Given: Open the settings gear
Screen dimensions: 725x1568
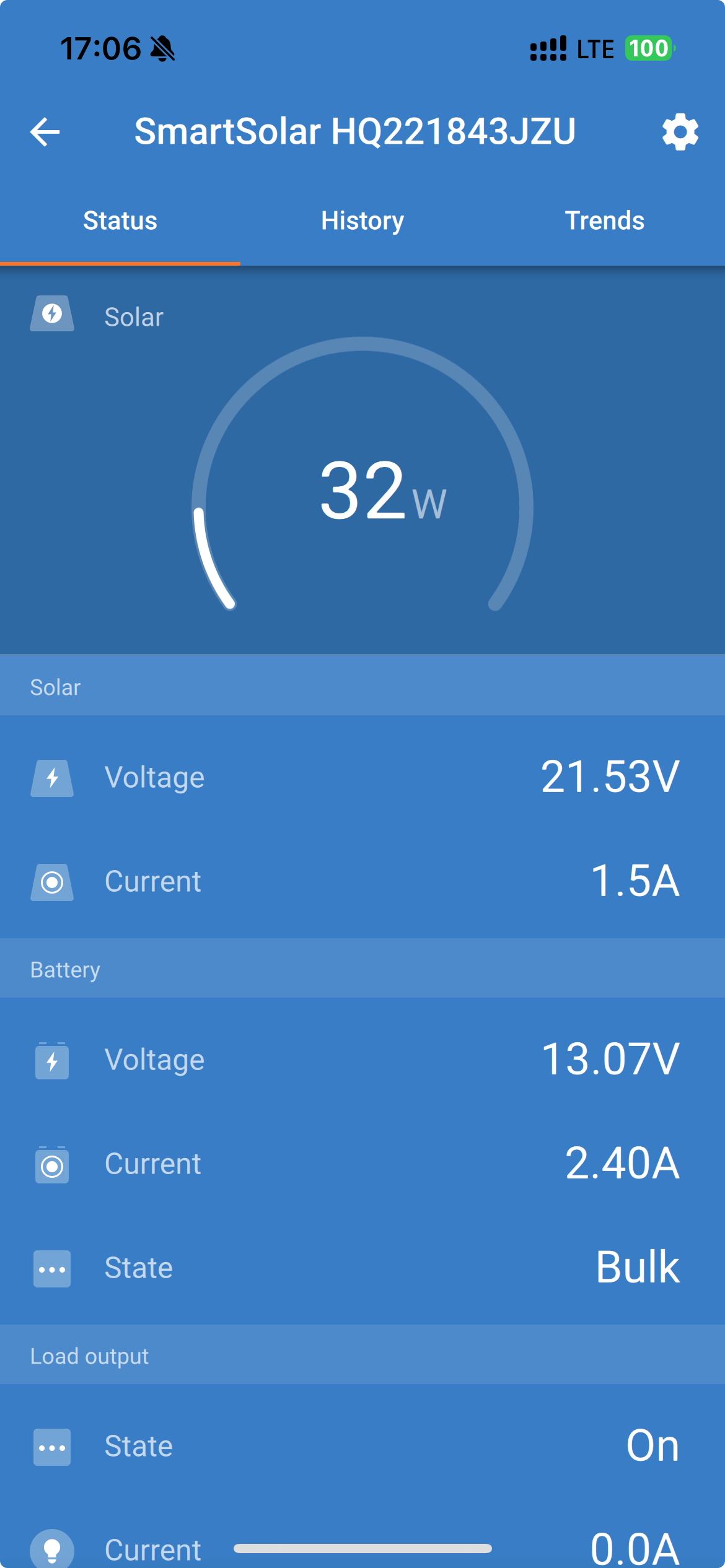Looking at the screenshot, I should click(680, 132).
